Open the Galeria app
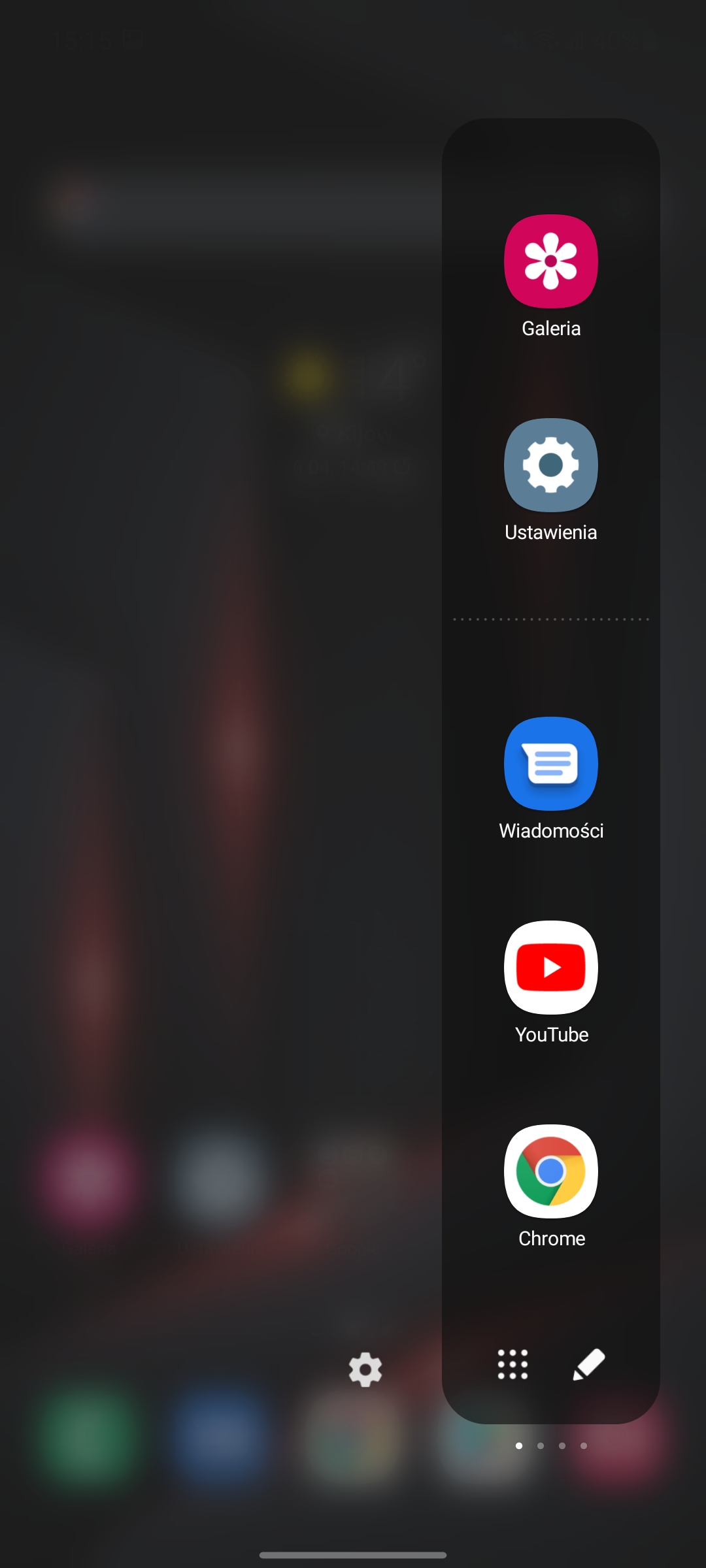The height and width of the screenshot is (1568, 706). click(550, 261)
